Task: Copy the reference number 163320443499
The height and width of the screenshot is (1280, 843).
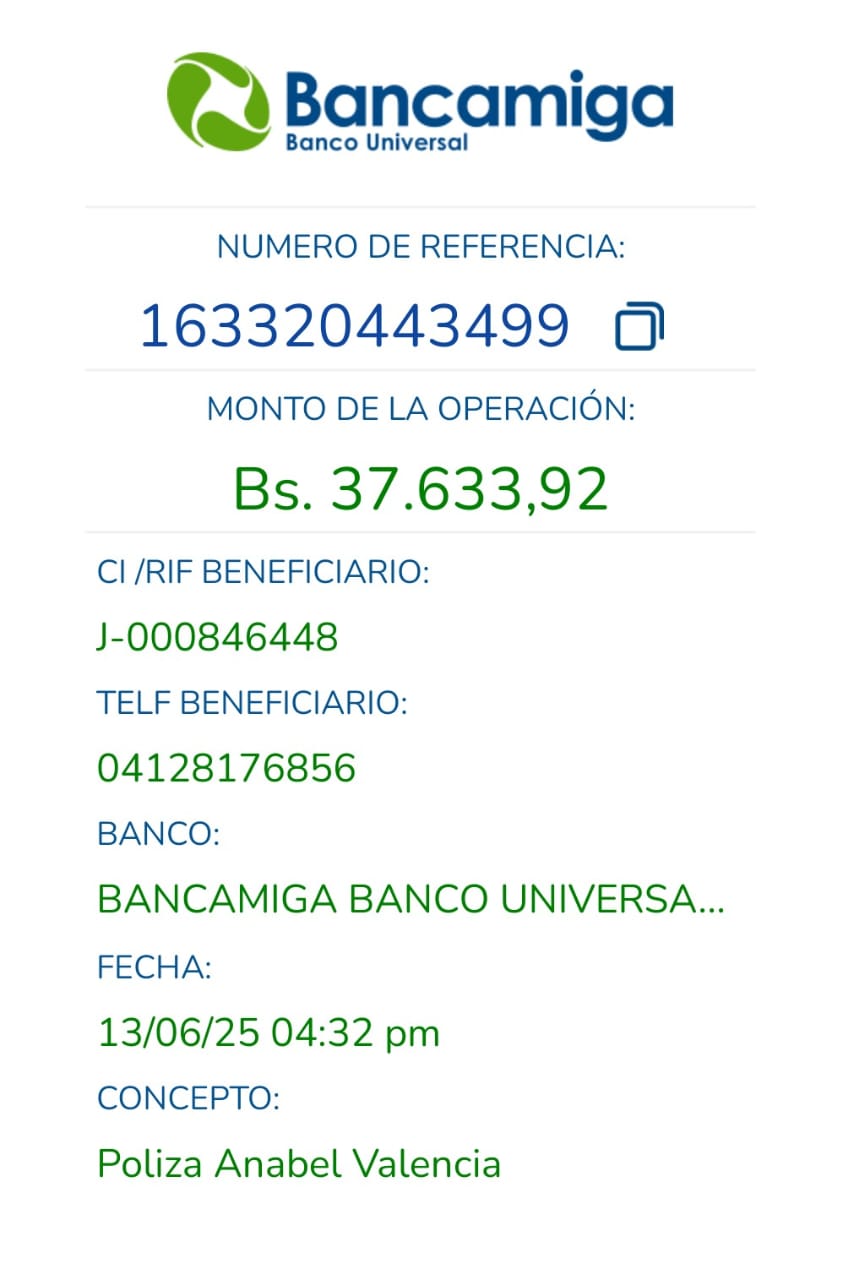Action: (x=639, y=327)
